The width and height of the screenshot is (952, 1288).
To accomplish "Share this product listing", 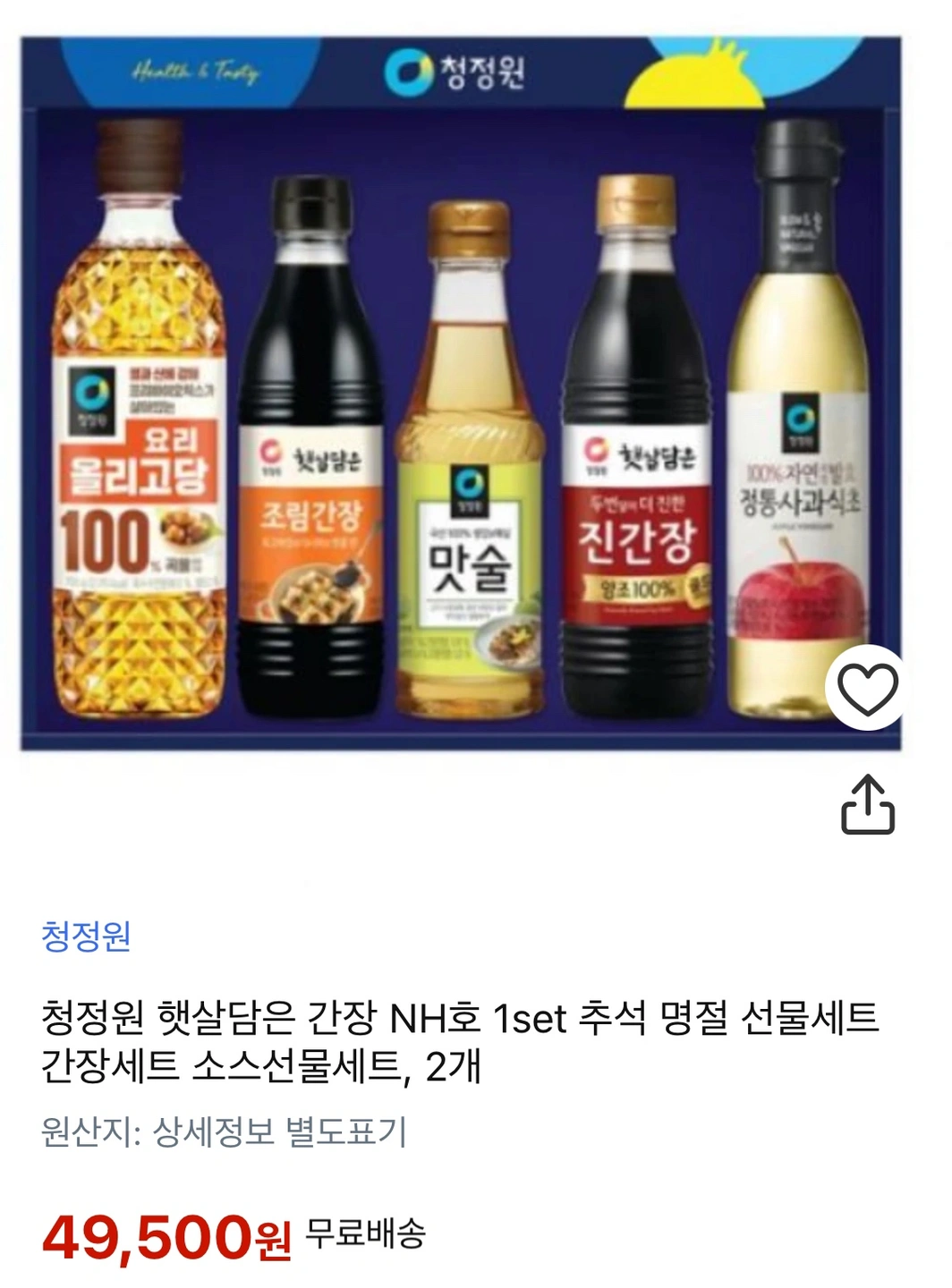I will point(867,805).
